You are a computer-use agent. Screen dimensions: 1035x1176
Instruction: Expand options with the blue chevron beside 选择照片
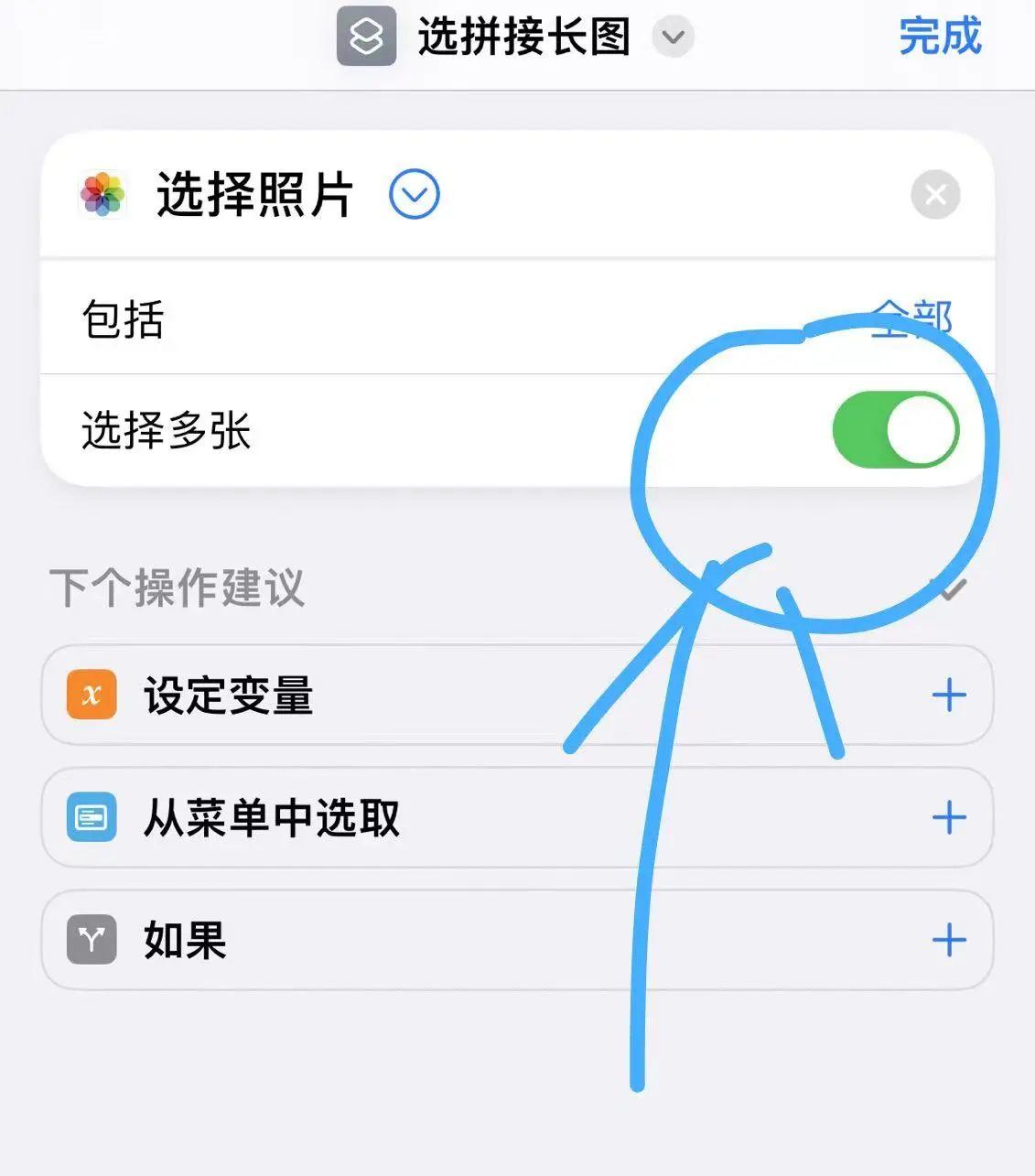[x=414, y=194]
